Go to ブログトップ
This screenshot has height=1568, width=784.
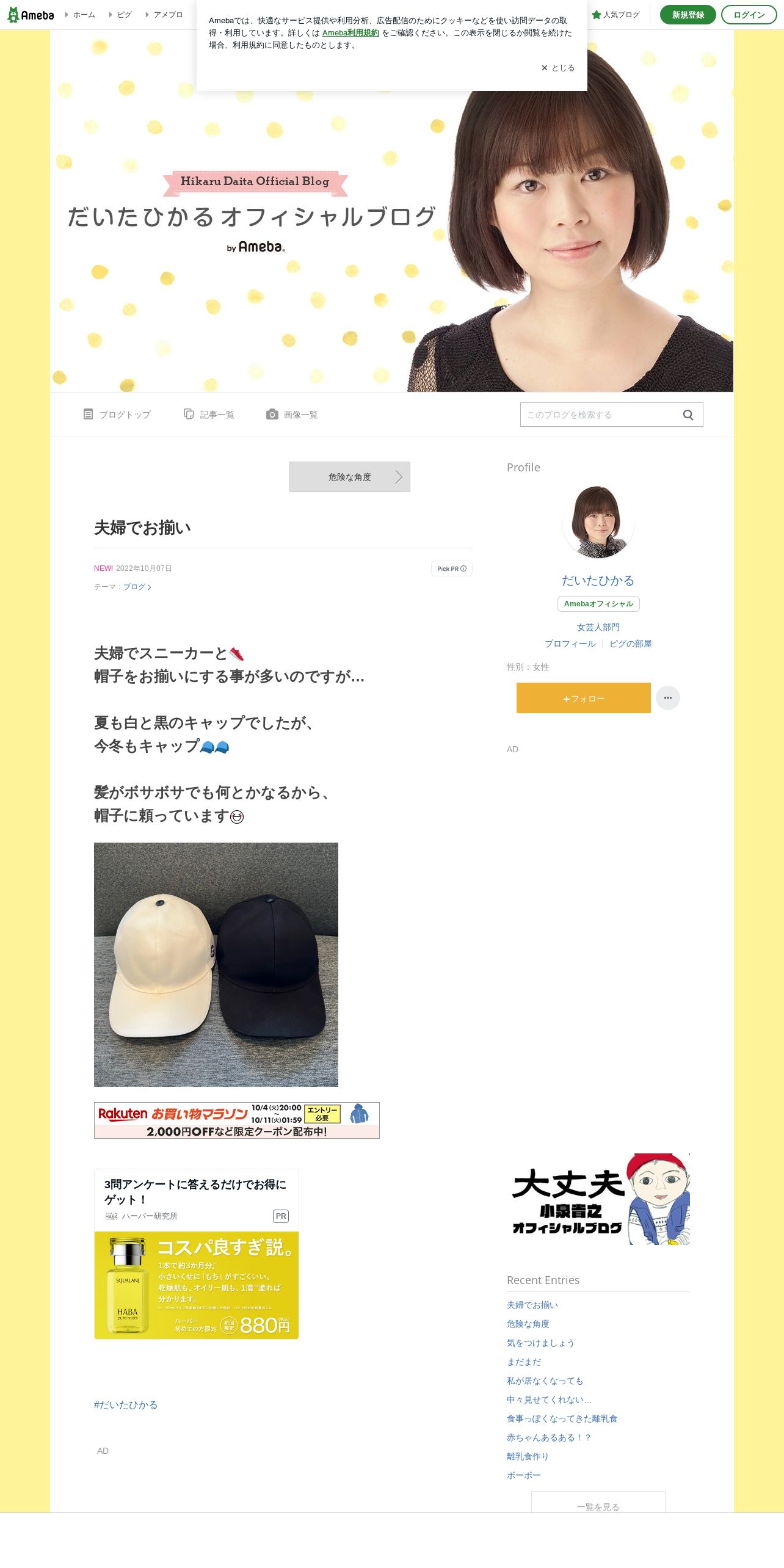117,415
